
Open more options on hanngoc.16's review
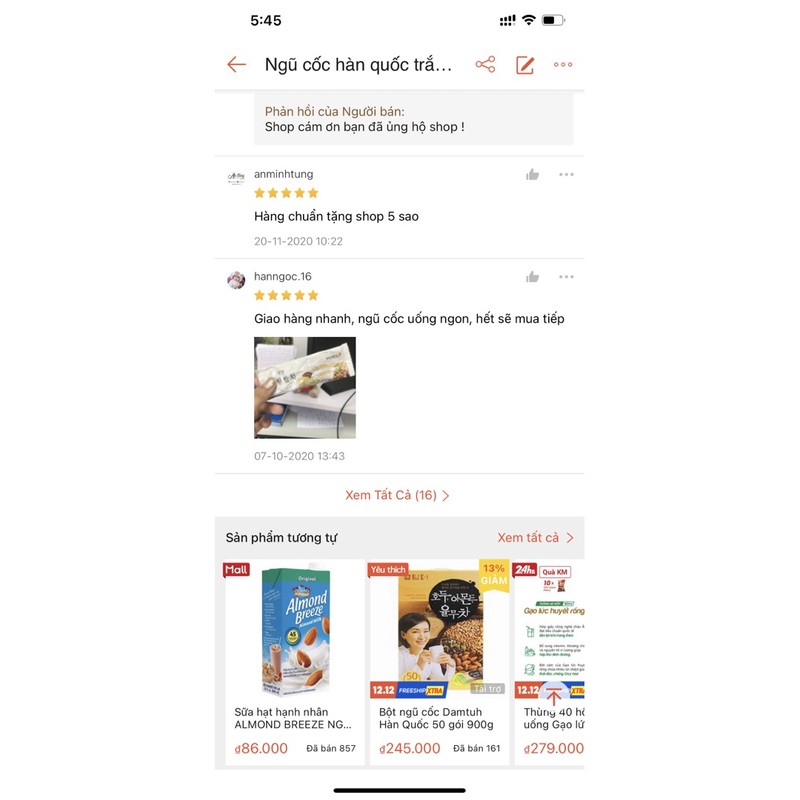tap(566, 277)
